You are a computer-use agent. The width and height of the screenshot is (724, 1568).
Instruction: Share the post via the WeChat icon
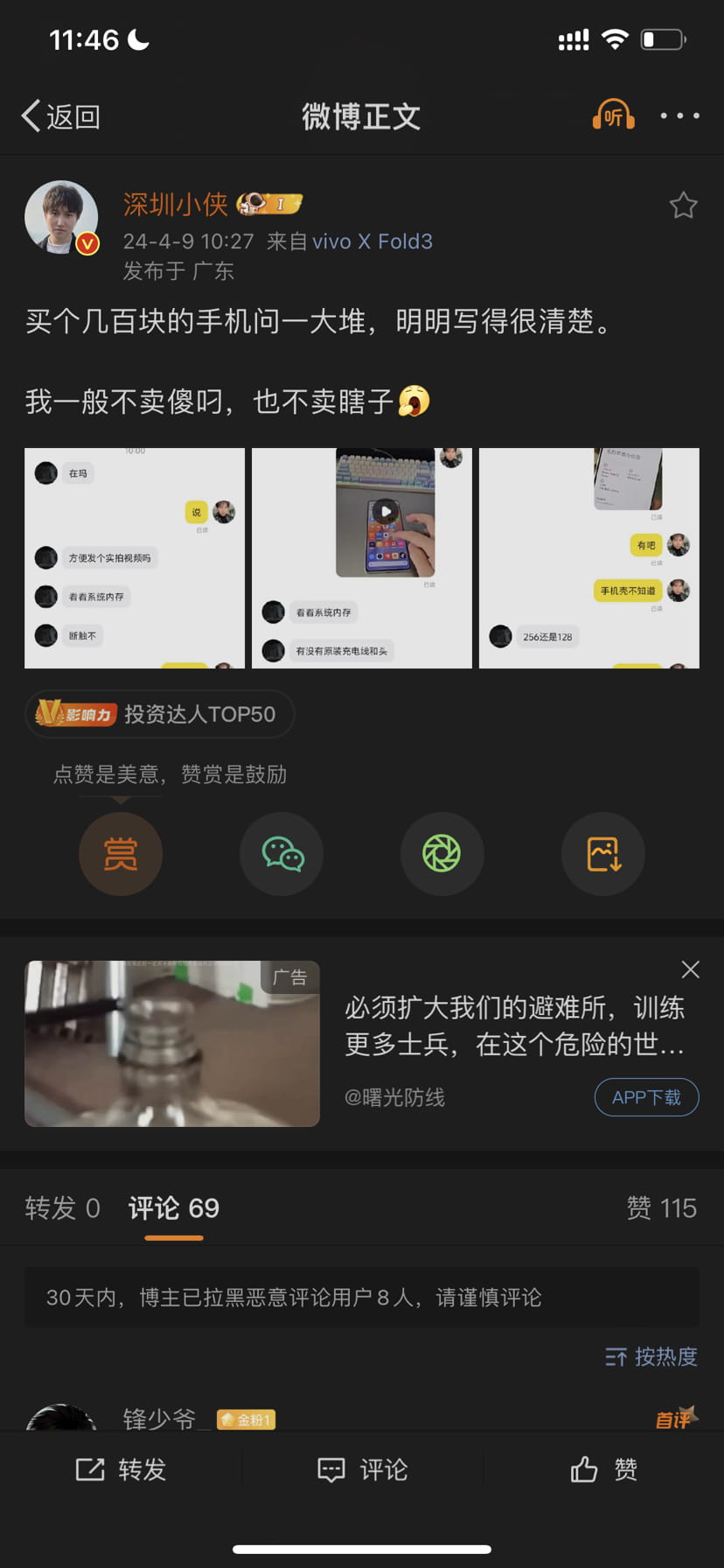pyautogui.click(x=282, y=854)
